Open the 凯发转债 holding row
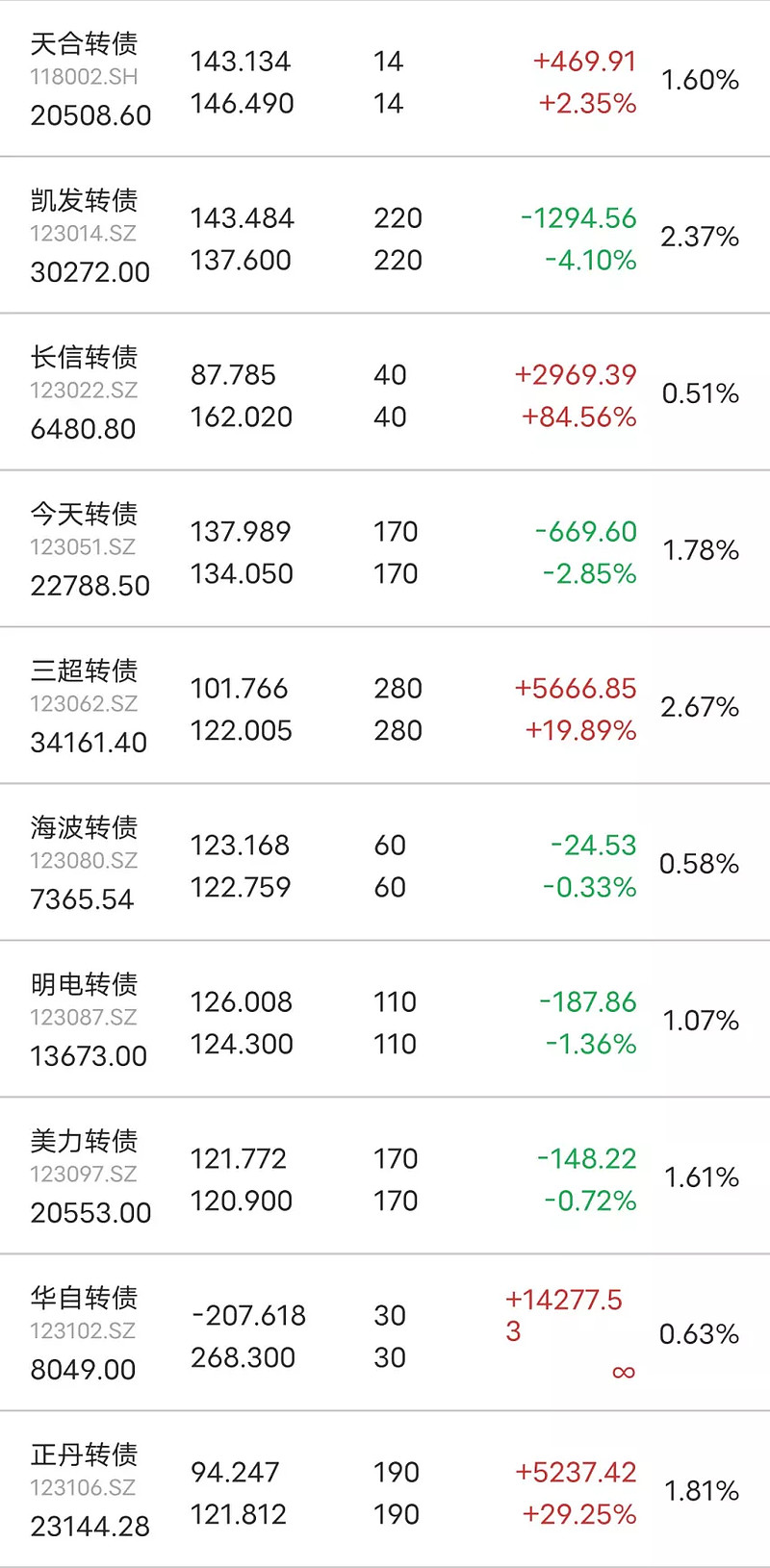This screenshot has height=1568, width=770. (x=385, y=235)
